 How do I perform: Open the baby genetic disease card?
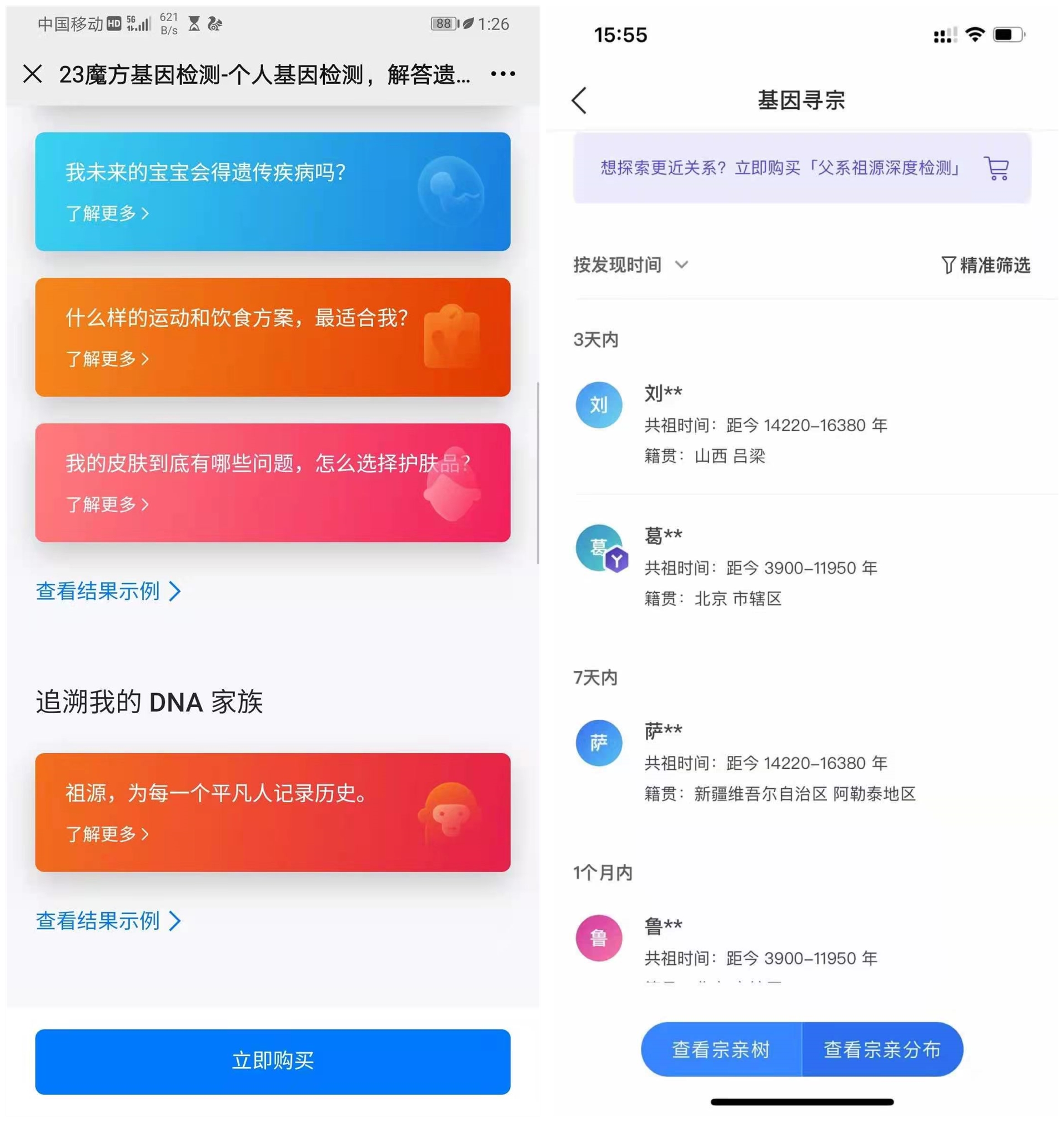click(x=272, y=191)
